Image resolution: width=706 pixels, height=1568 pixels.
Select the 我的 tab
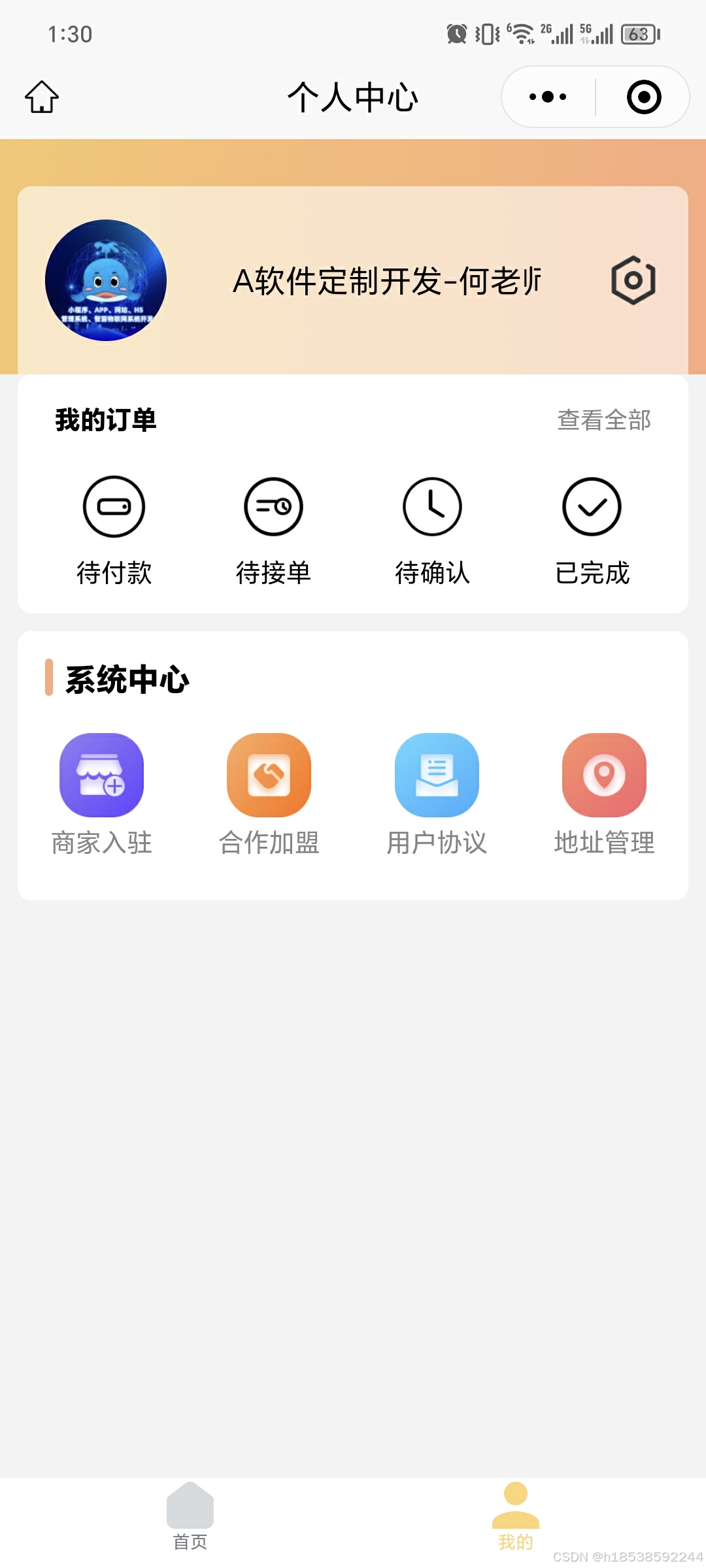(516, 1517)
